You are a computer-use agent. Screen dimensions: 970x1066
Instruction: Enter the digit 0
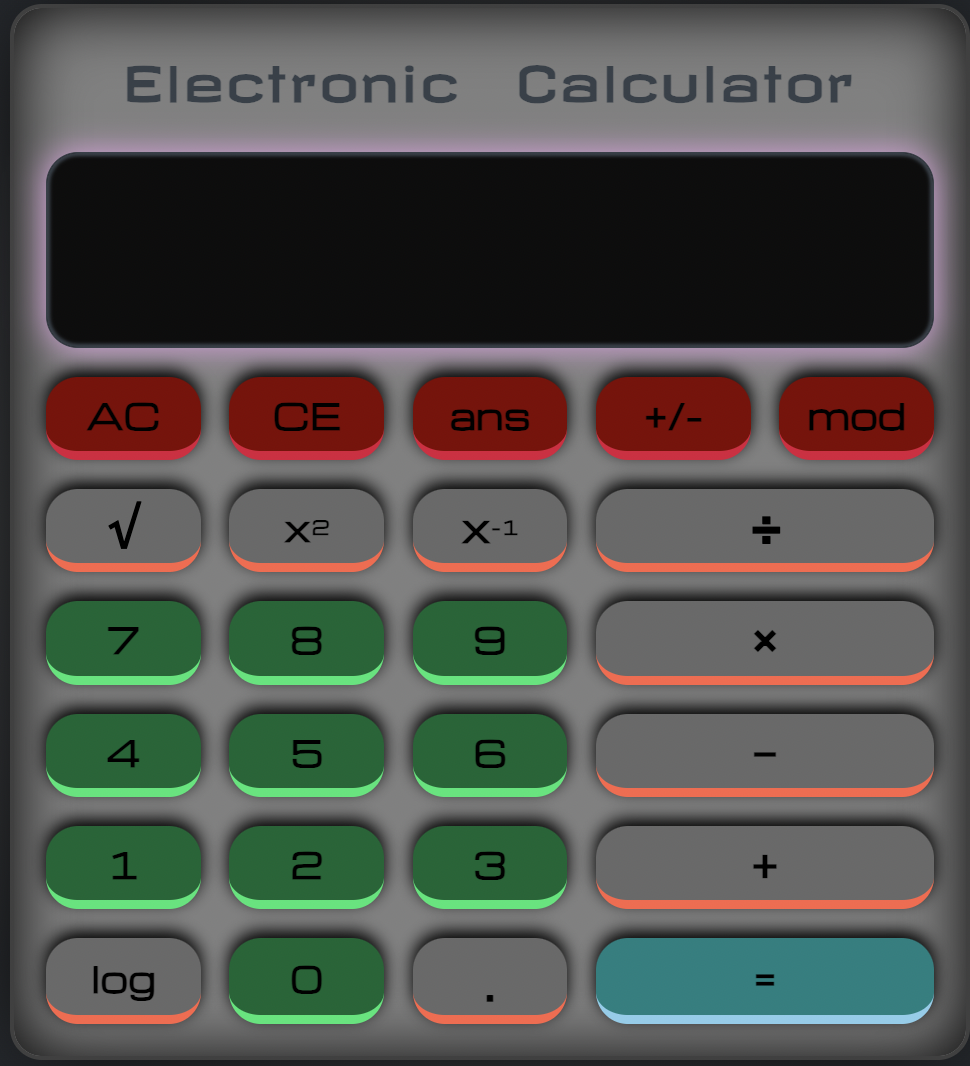pyautogui.click(x=306, y=978)
